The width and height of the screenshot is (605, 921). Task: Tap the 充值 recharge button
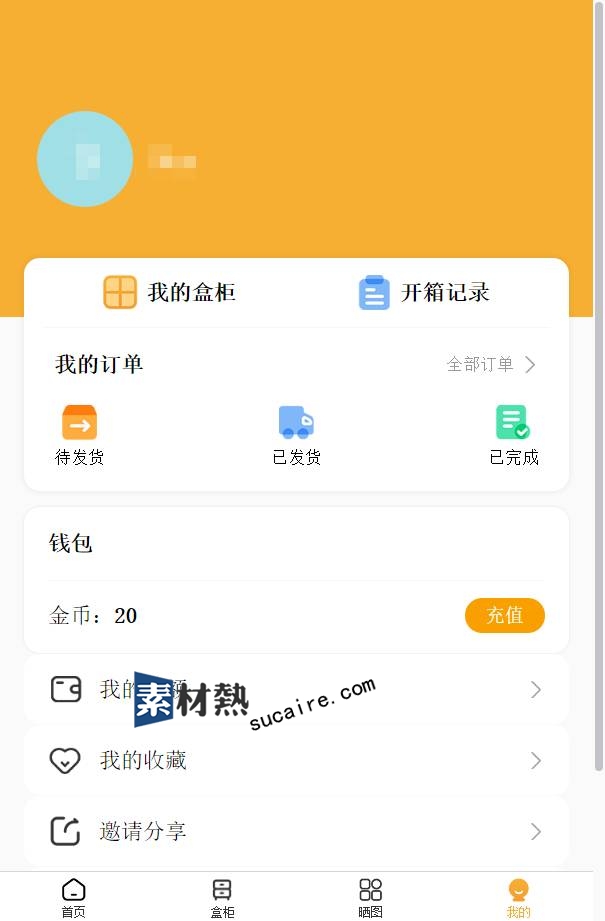pos(504,615)
